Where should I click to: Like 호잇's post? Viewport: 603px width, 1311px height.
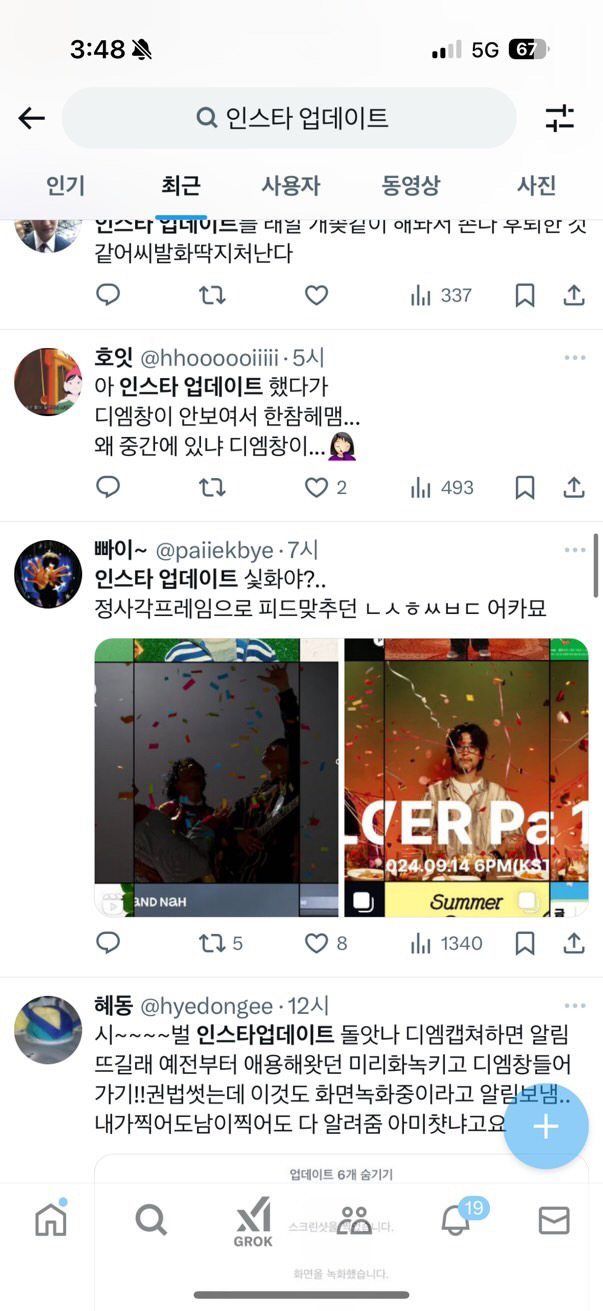[316, 487]
